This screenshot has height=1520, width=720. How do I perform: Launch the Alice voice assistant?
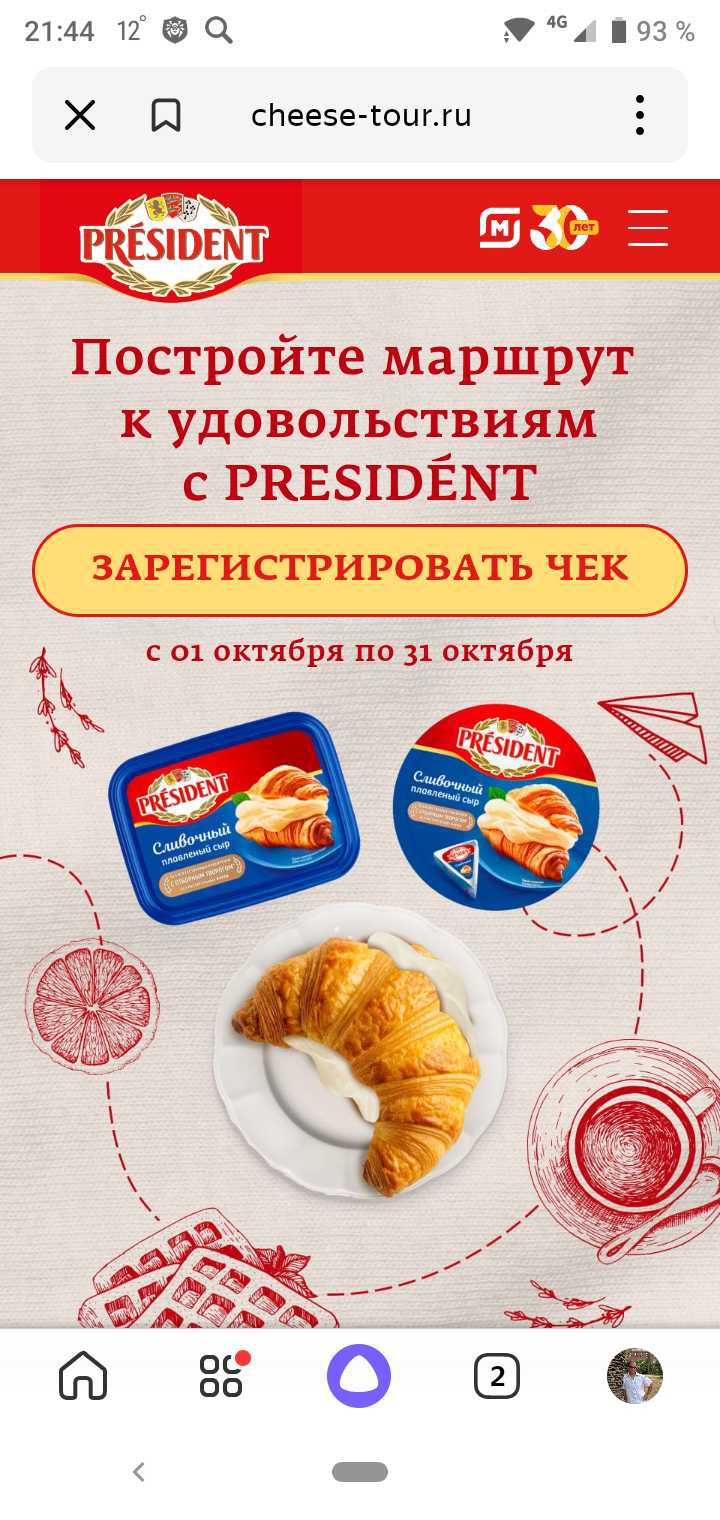[x=359, y=1377]
